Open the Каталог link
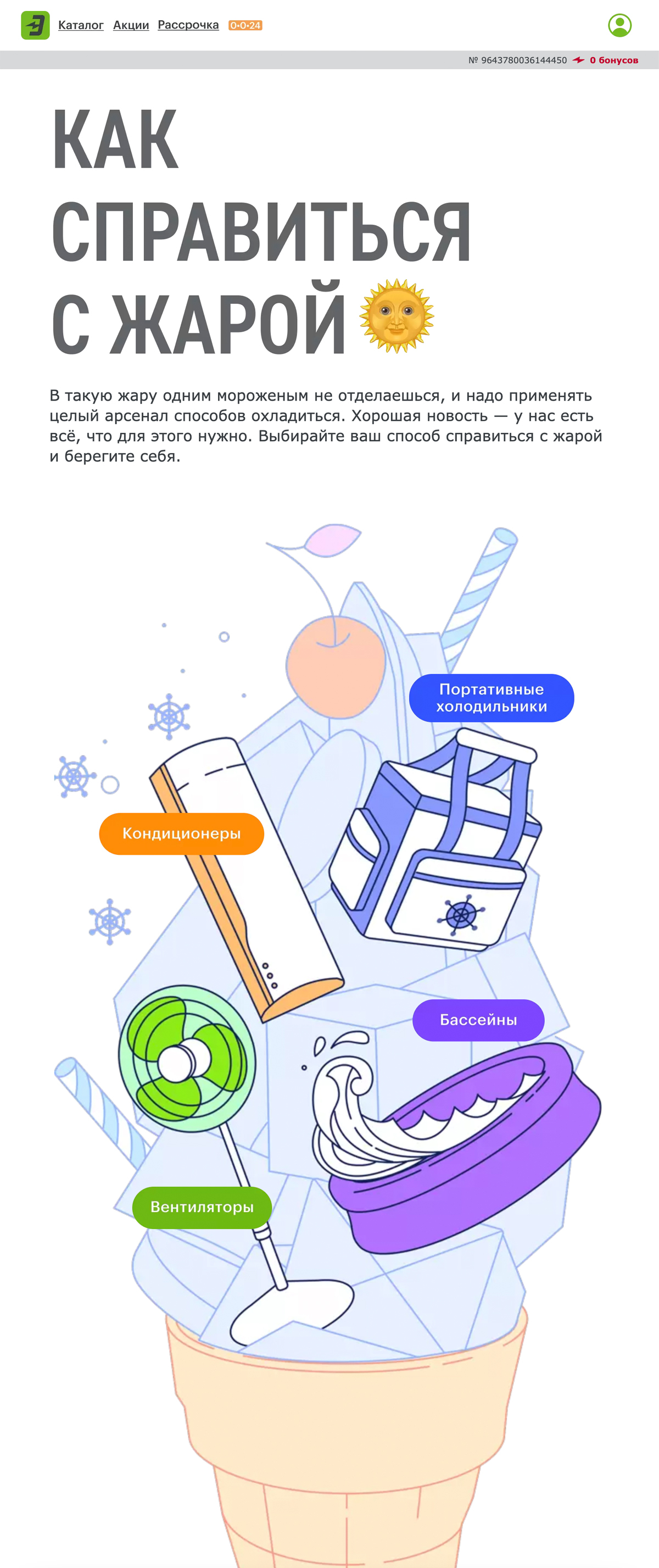 tap(81, 26)
